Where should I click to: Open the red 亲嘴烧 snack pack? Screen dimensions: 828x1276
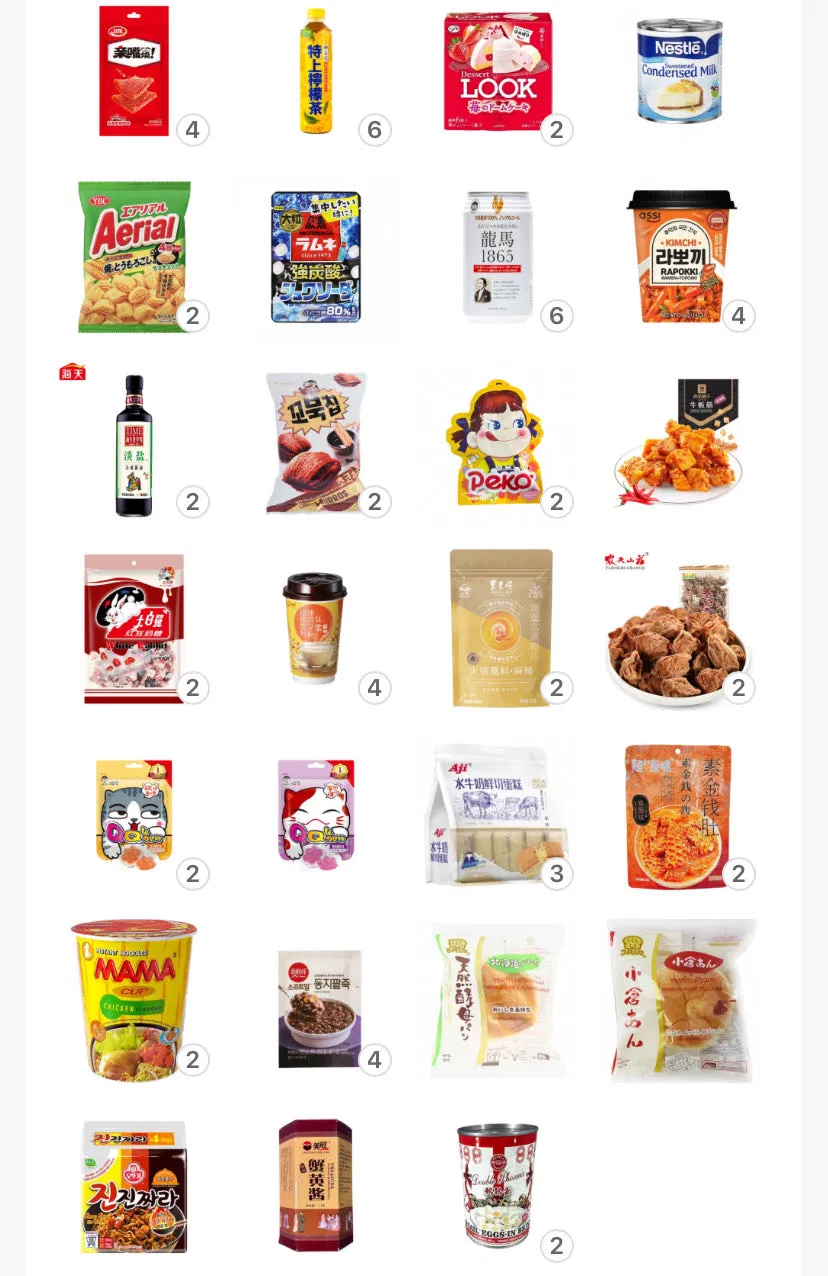pyautogui.click(x=133, y=72)
